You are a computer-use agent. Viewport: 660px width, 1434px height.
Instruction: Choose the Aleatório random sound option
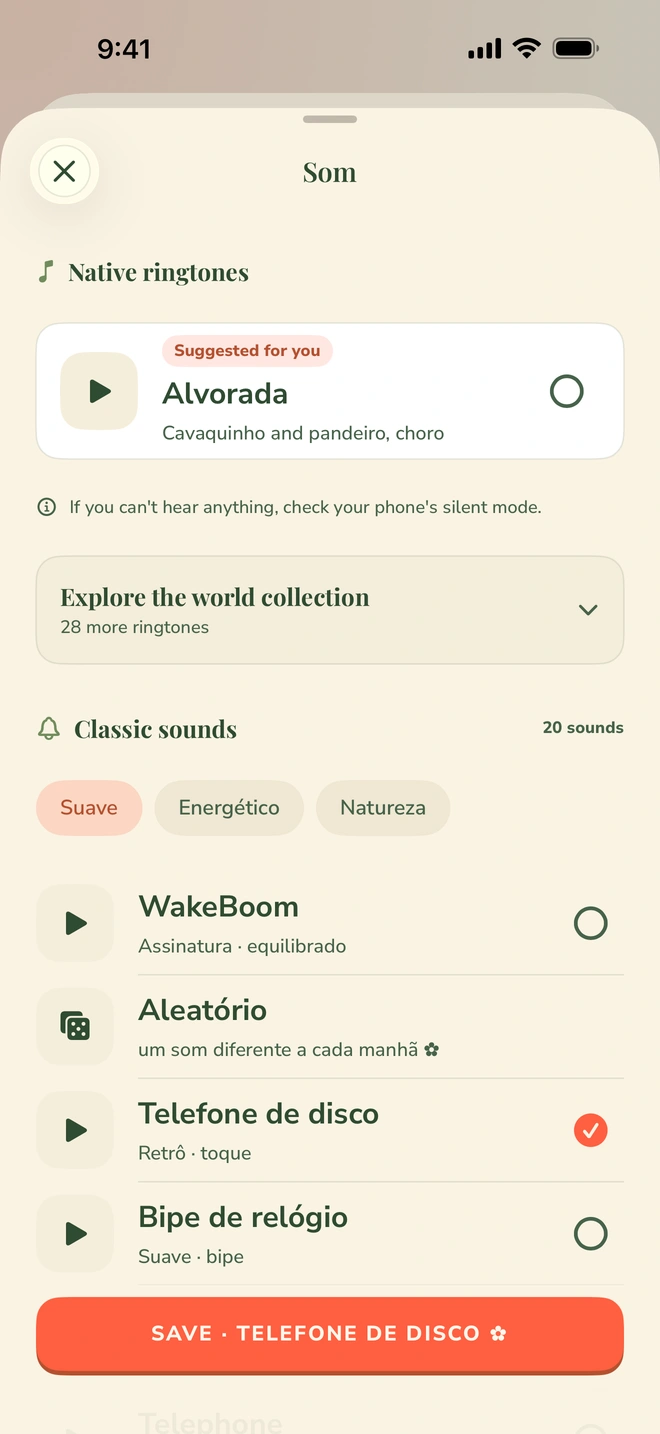[x=330, y=1027]
